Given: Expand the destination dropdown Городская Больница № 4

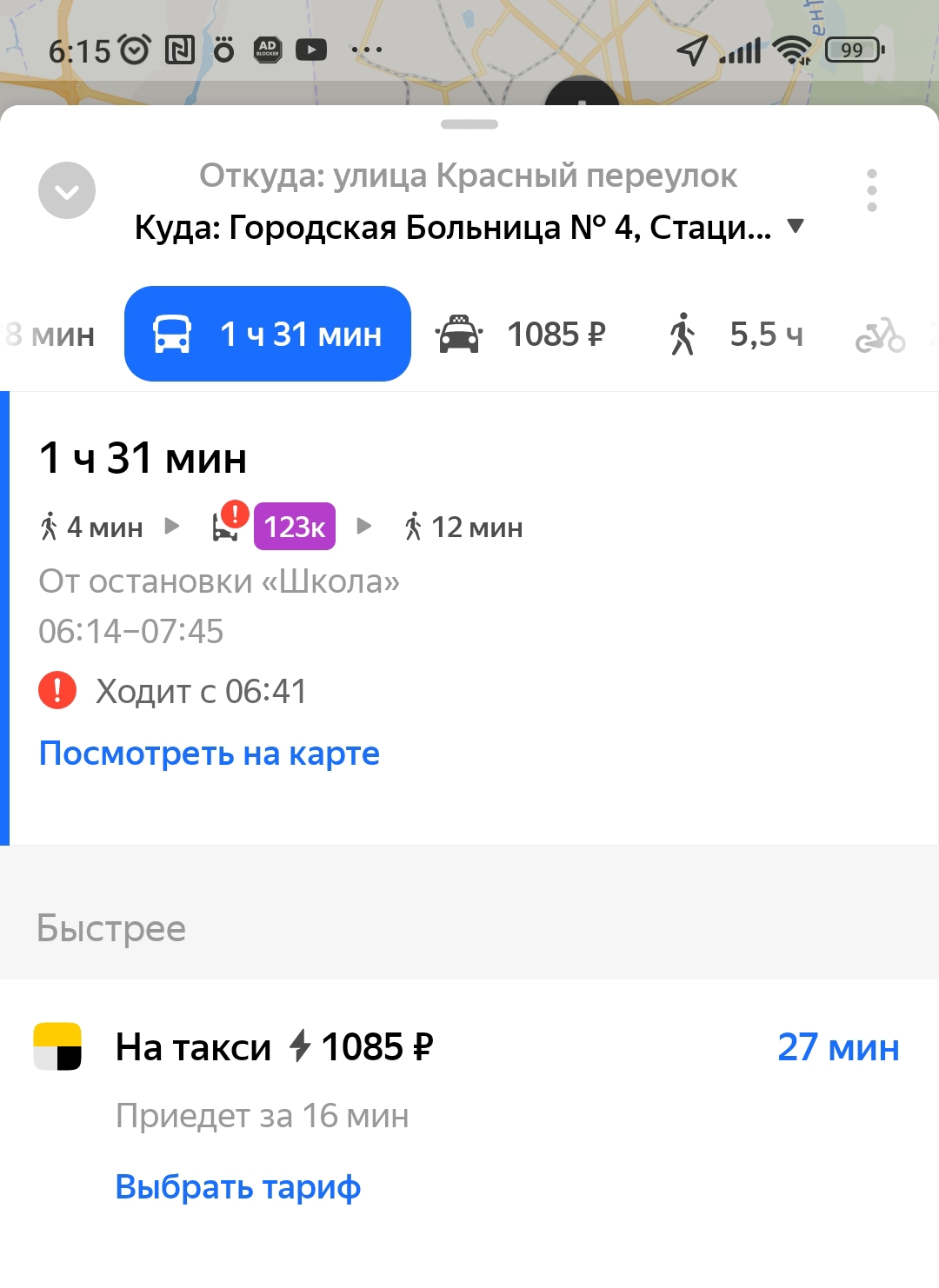Looking at the screenshot, I should pos(469,228).
